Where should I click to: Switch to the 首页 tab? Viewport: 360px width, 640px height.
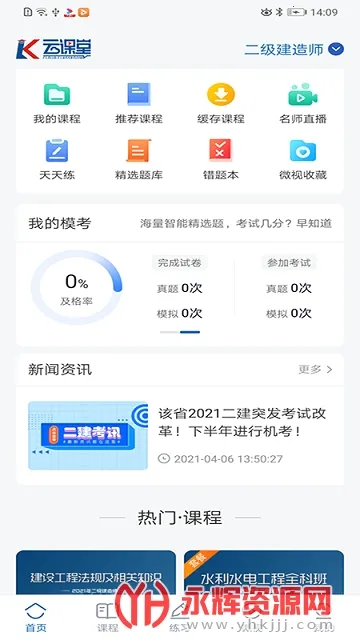coord(36,617)
